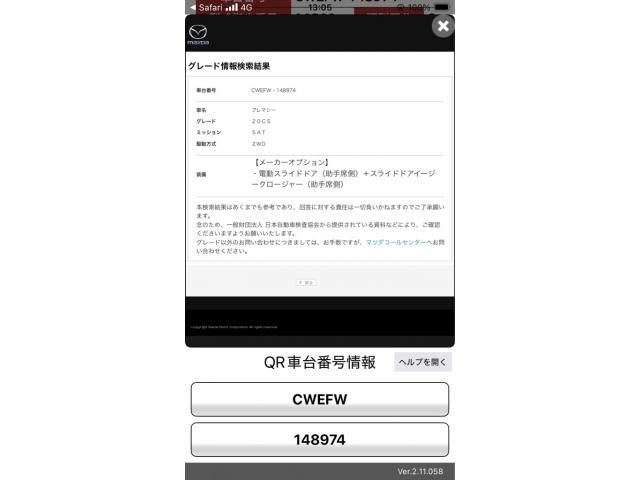Open help with ヘルプを開く
The width and height of the screenshot is (640, 480).
click(422, 362)
